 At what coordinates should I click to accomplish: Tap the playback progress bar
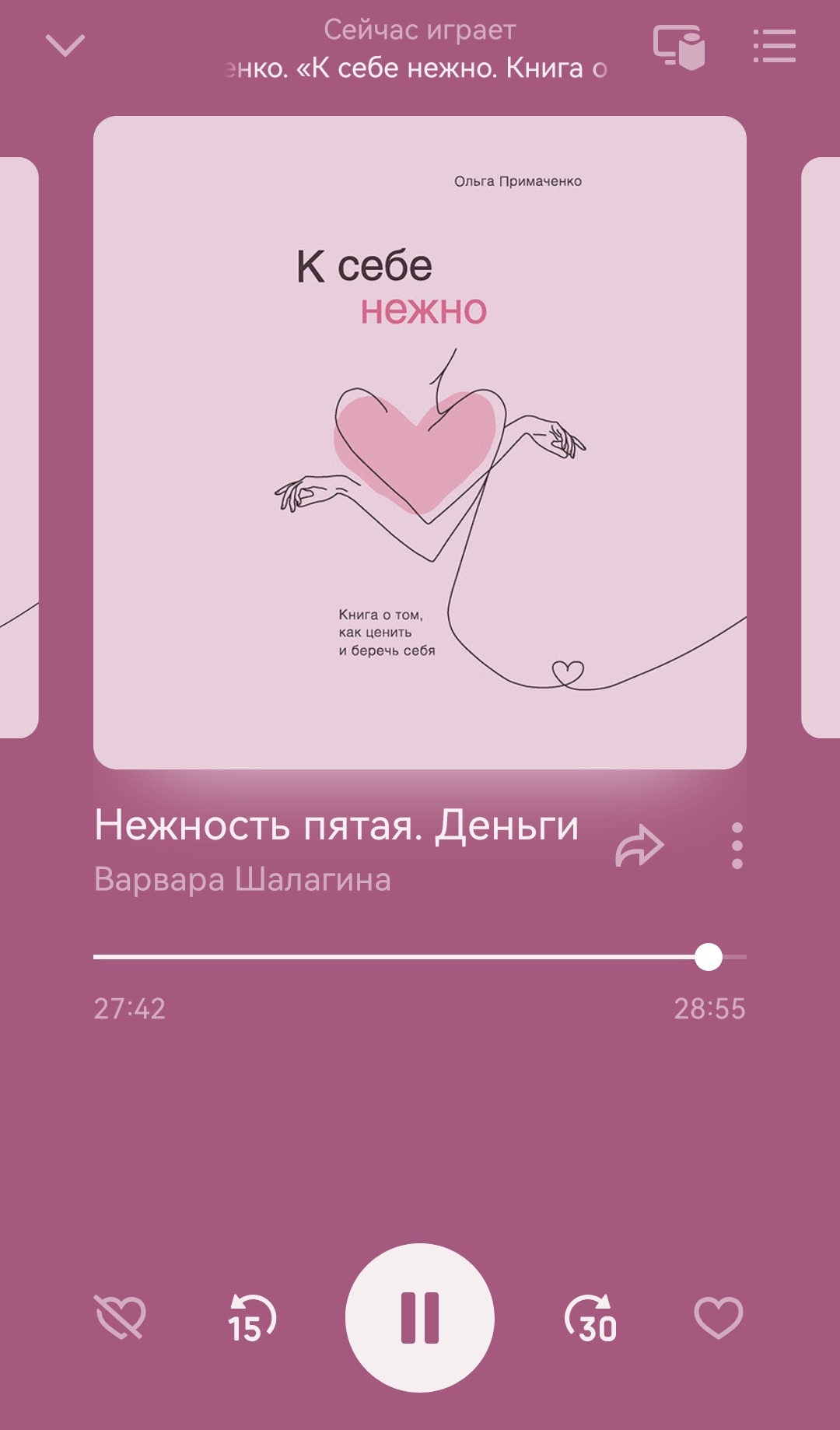click(420, 957)
